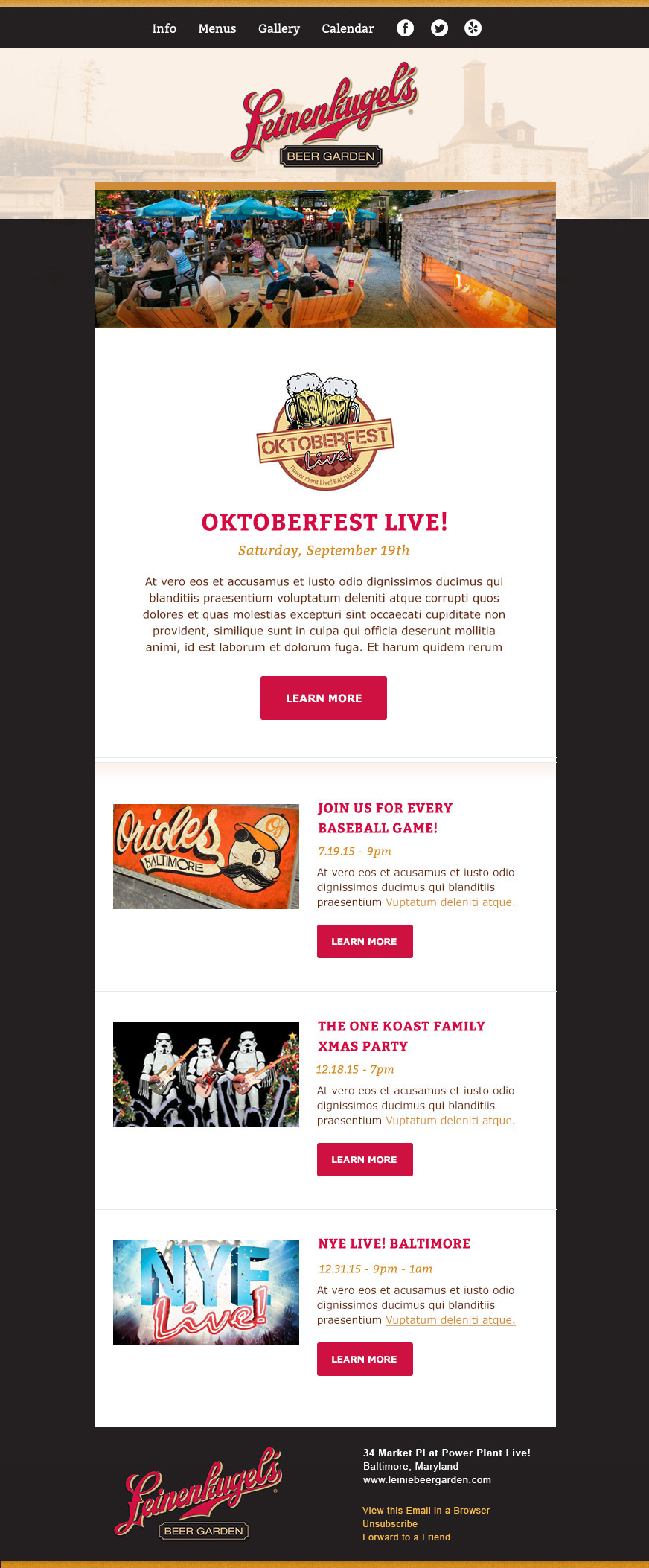Follow underlined link in Xmas Party text
This screenshot has width=649, height=1568.
450,1121
